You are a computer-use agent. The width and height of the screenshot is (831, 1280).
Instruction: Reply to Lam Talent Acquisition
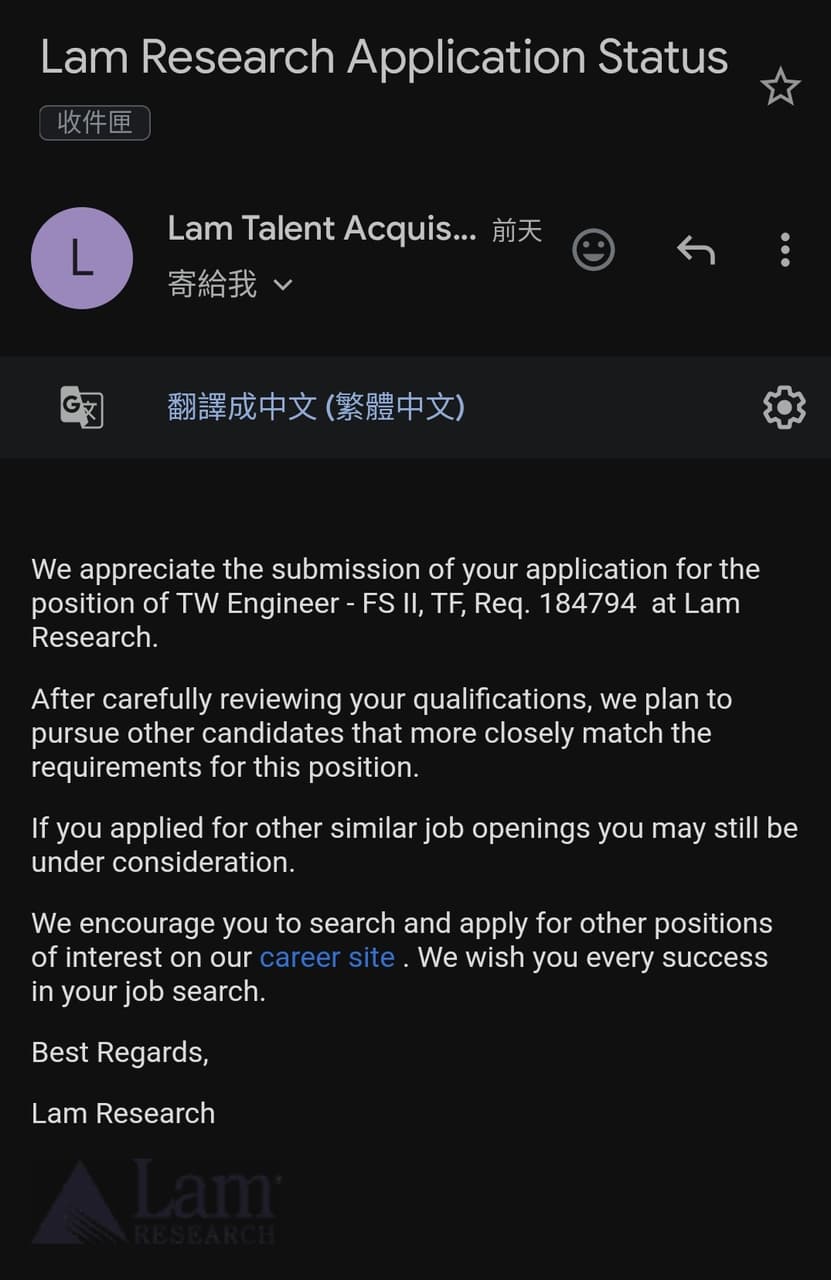click(695, 249)
